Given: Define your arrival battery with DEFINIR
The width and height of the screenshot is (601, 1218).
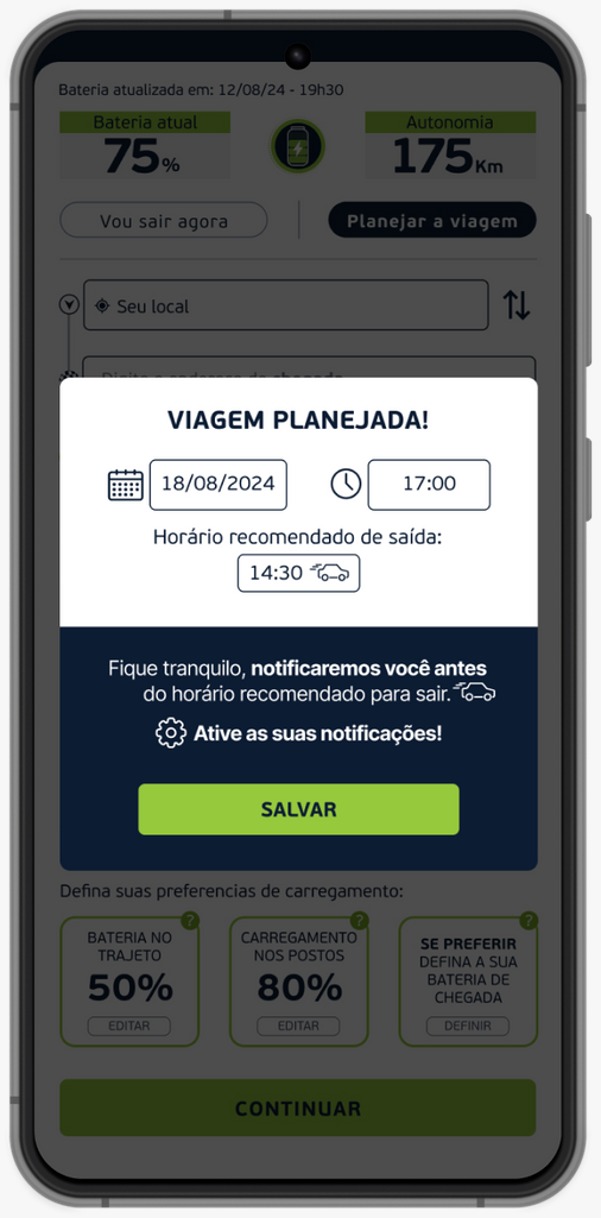Looking at the screenshot, I should coord(467,1026).
